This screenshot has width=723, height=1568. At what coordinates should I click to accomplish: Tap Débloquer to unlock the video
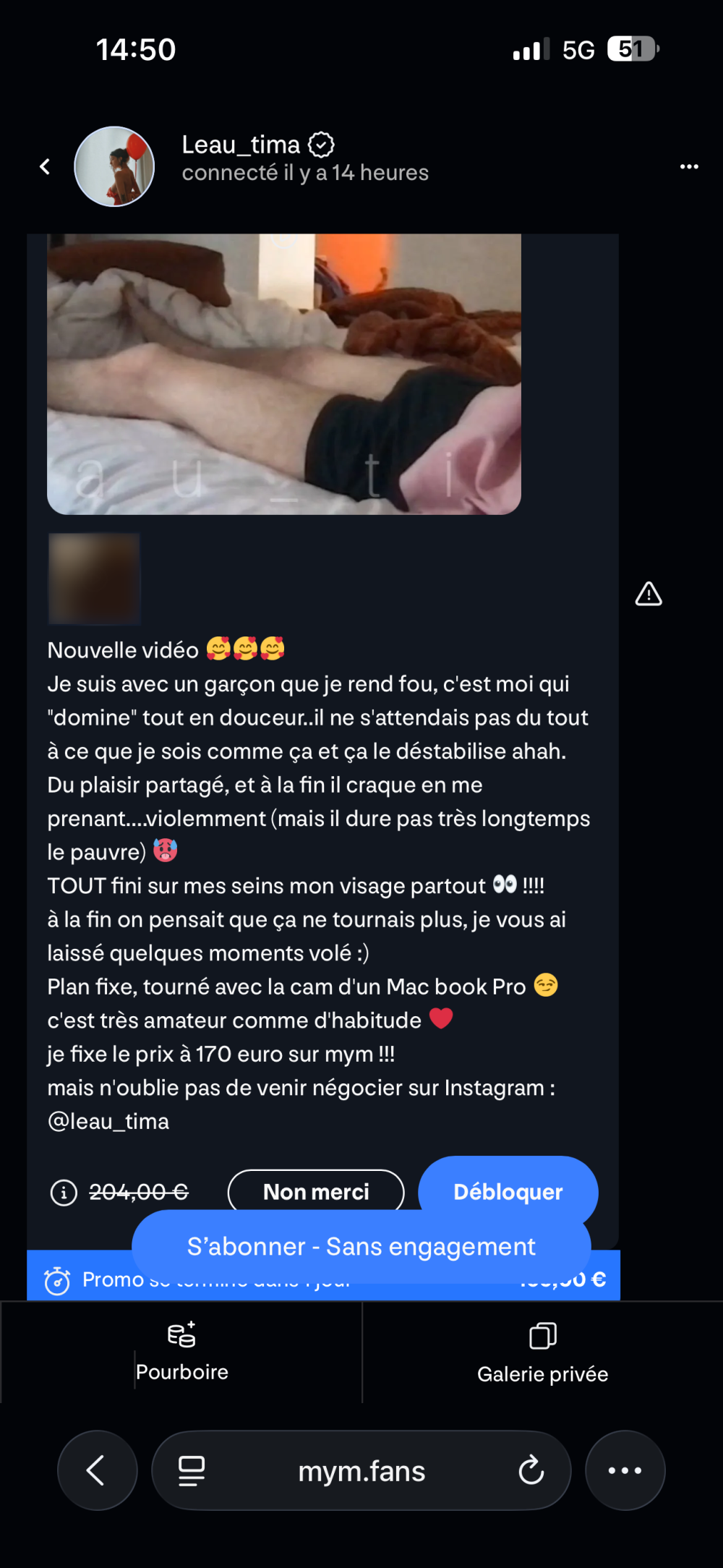click(508, 1190)
